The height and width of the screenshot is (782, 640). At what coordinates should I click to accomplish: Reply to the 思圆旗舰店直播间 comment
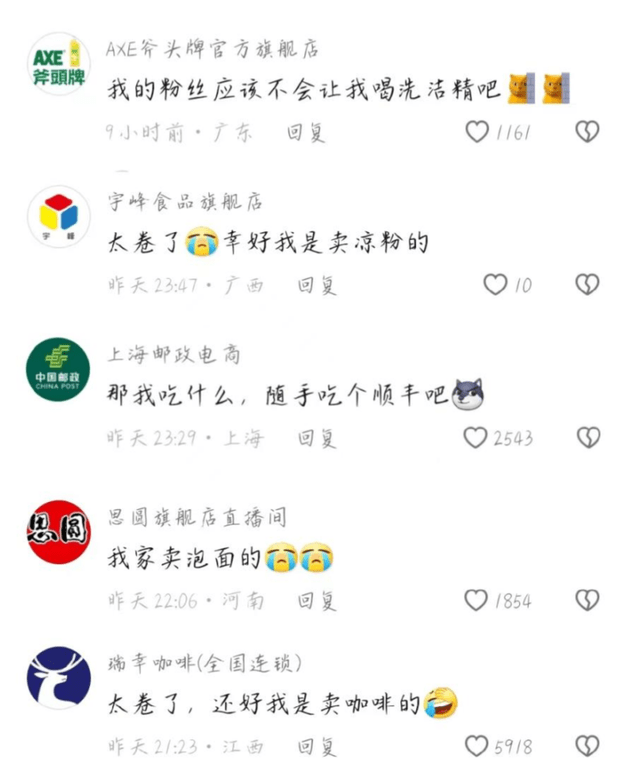(317, 601)
